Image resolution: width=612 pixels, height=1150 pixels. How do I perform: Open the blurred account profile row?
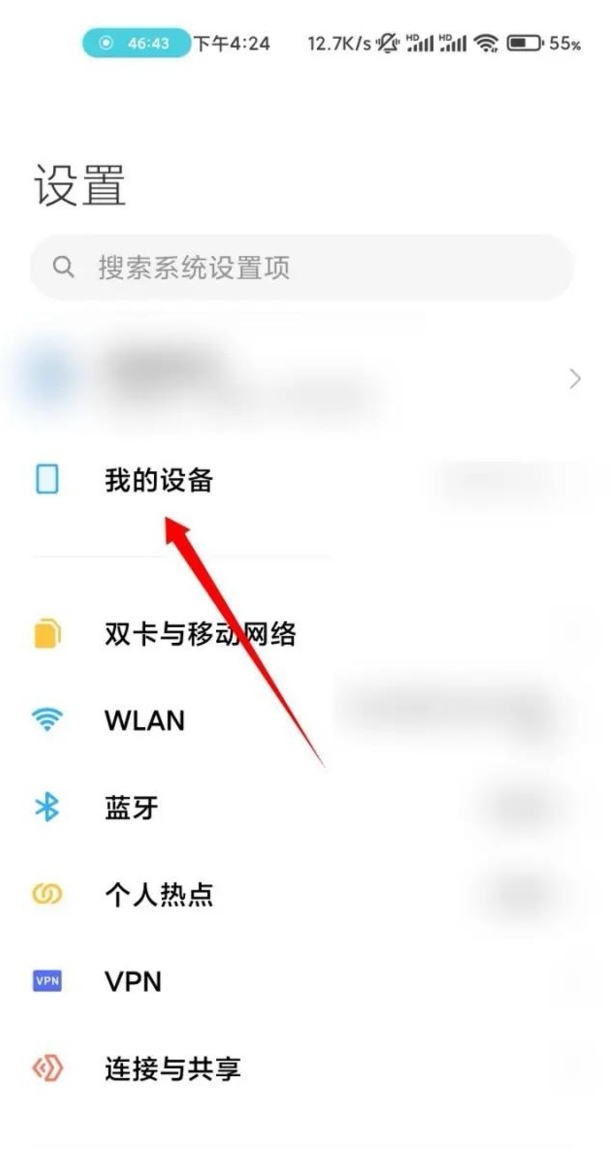pos(300,380)
